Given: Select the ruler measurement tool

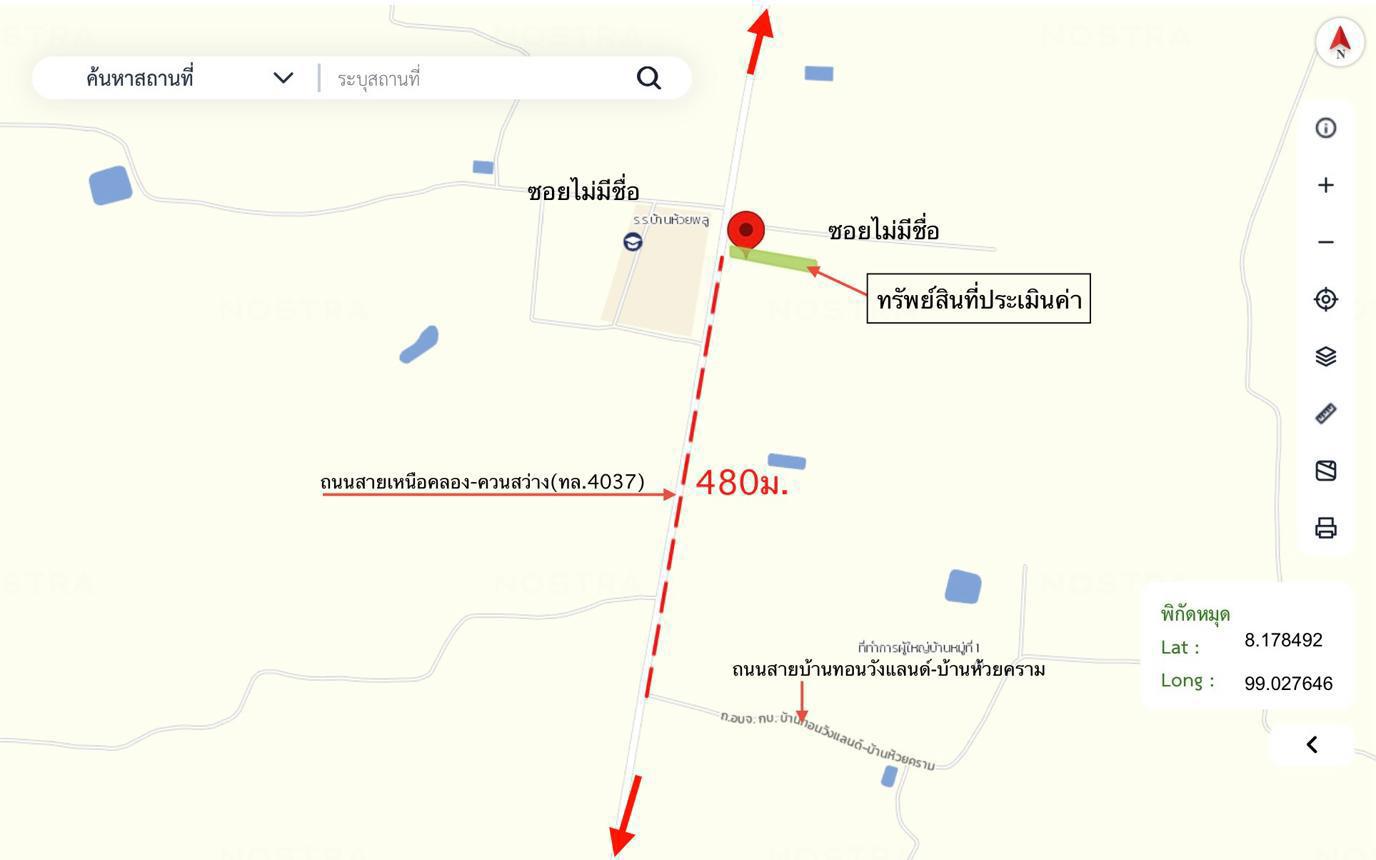Looking at the screenshot, I should coord(1326,413).
